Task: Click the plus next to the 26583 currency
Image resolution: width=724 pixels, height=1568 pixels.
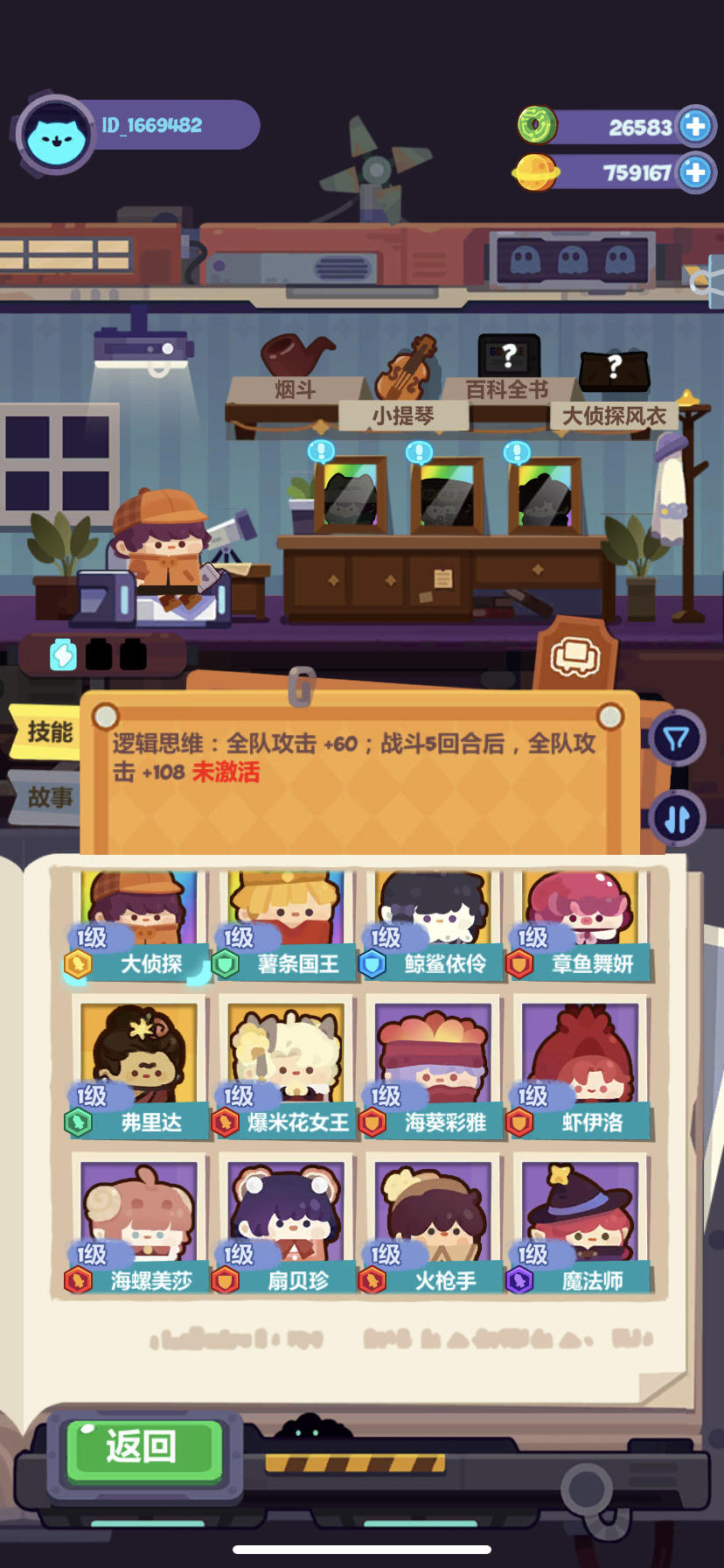Action: click(x=694, y=126)
